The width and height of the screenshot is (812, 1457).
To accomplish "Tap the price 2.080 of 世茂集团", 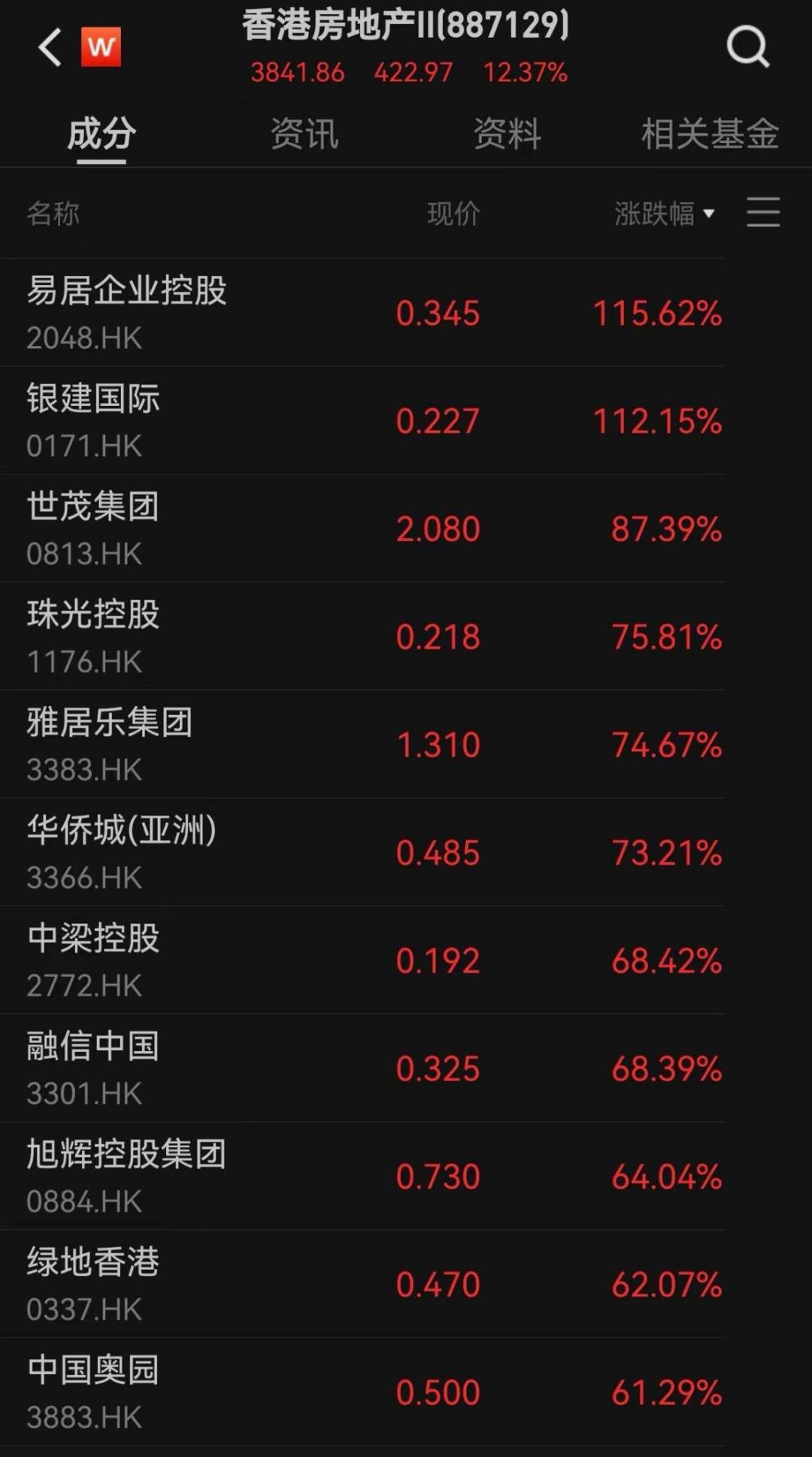I will [438, 528].
